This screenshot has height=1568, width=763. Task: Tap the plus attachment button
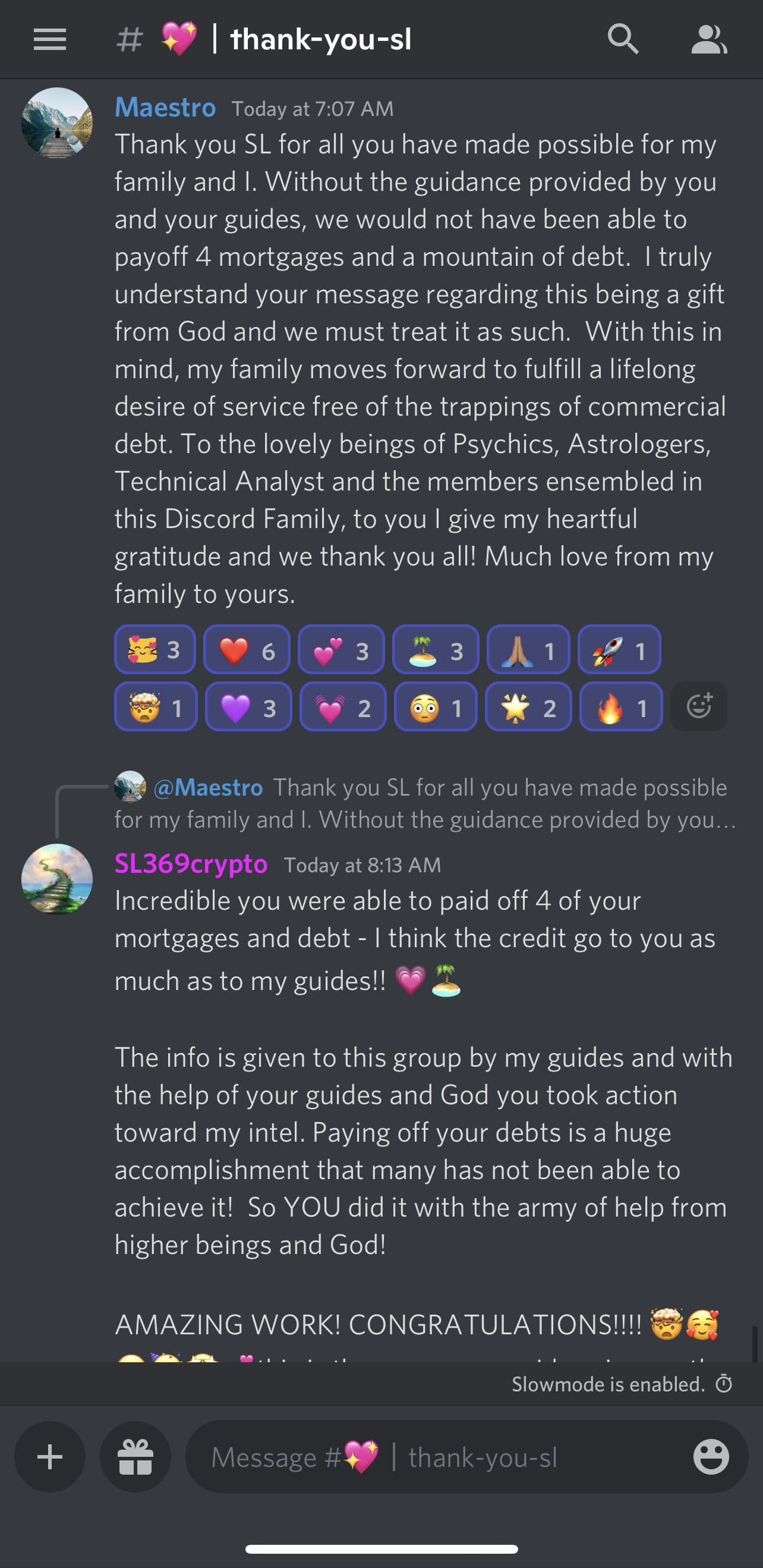point(50,1457)
